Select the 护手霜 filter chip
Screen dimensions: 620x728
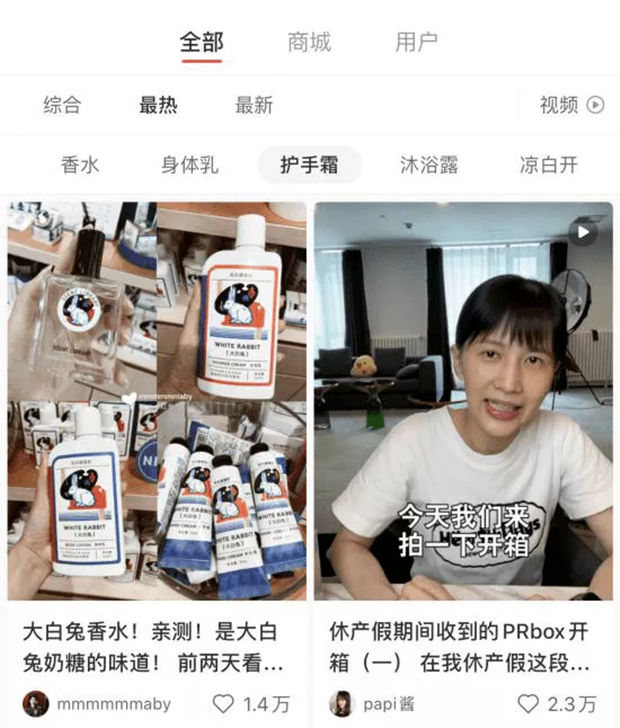pyautogui.click(x=307, y=165)
